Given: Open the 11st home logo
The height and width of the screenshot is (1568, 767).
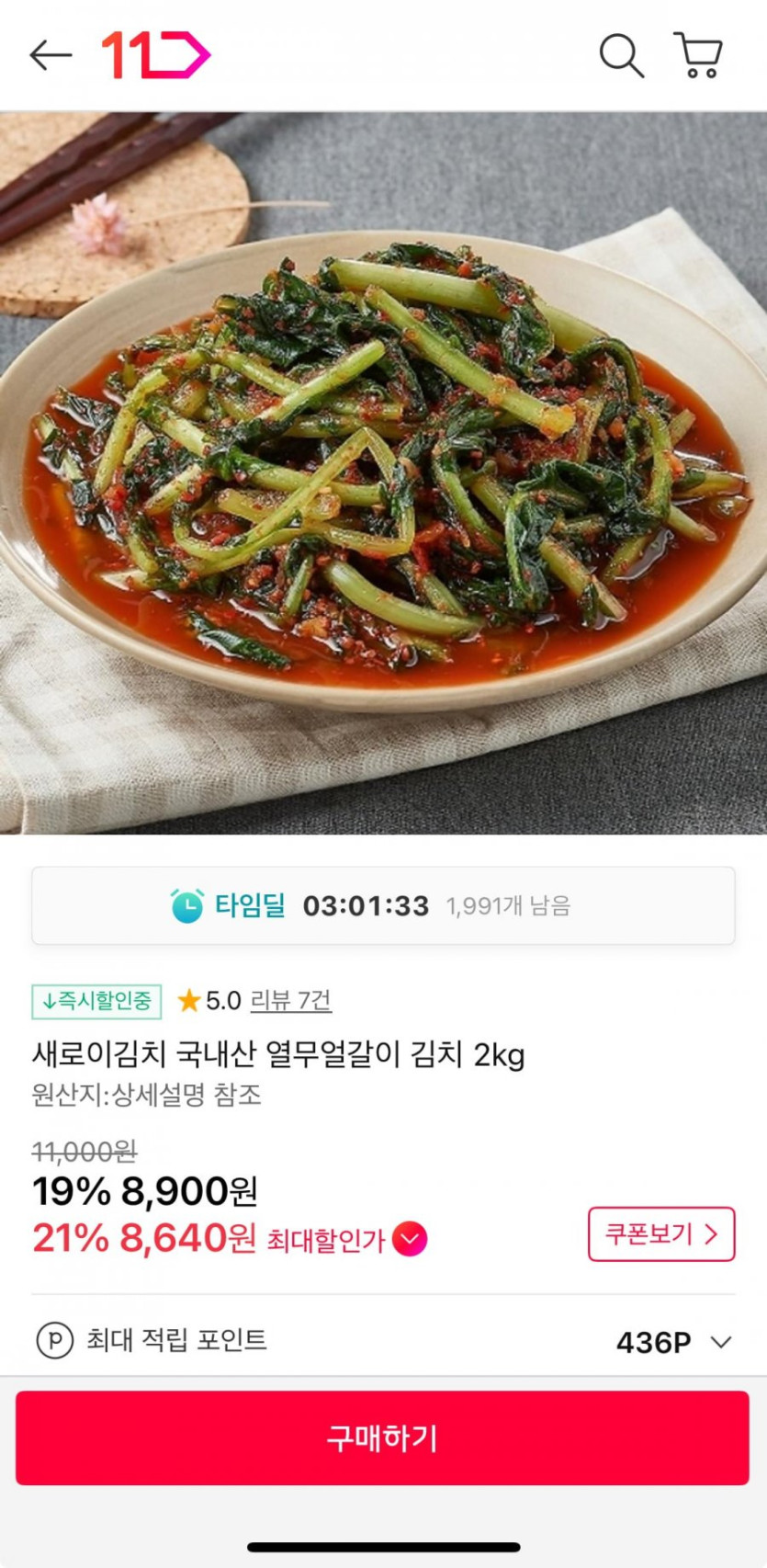Looking at the screenshot, I should 155,55.
